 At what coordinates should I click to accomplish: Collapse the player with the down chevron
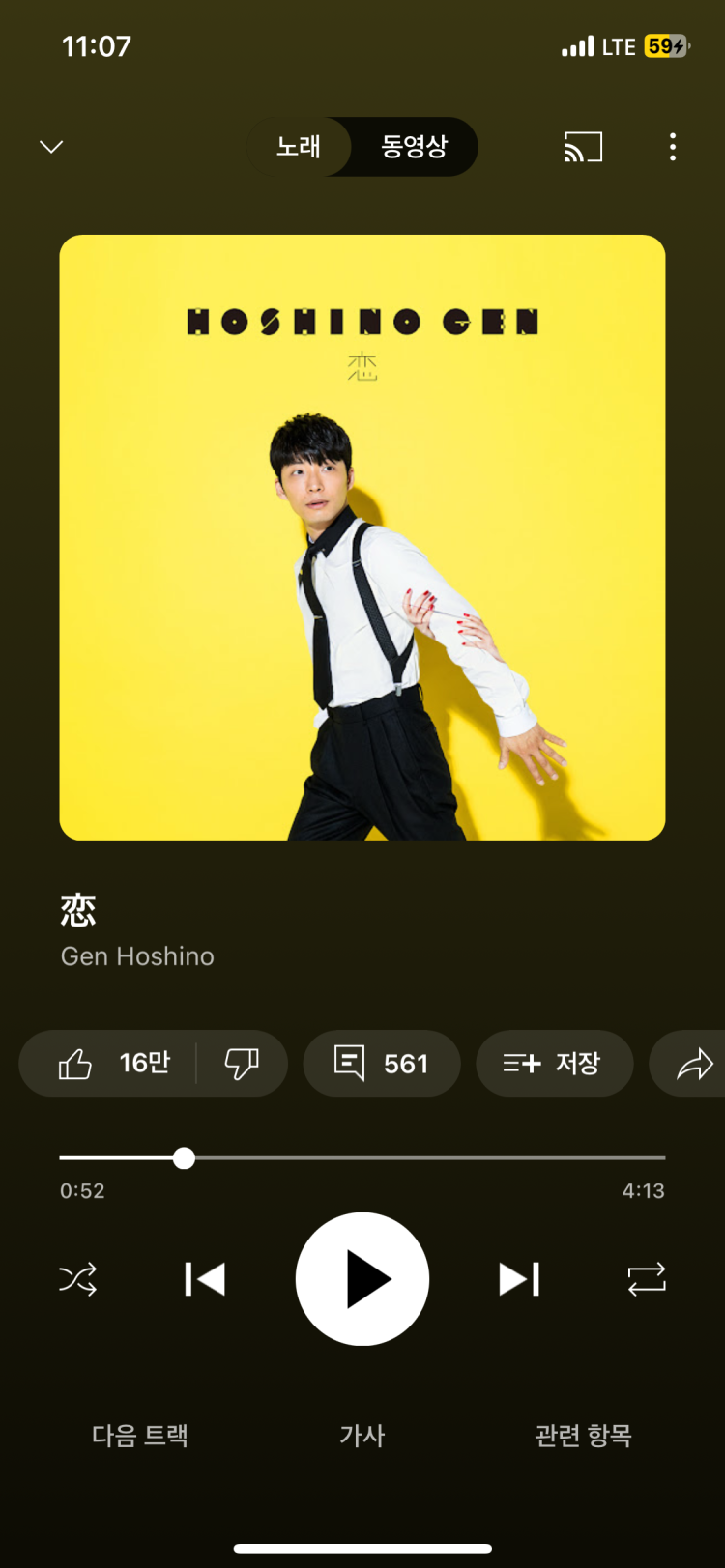(51, 147)
